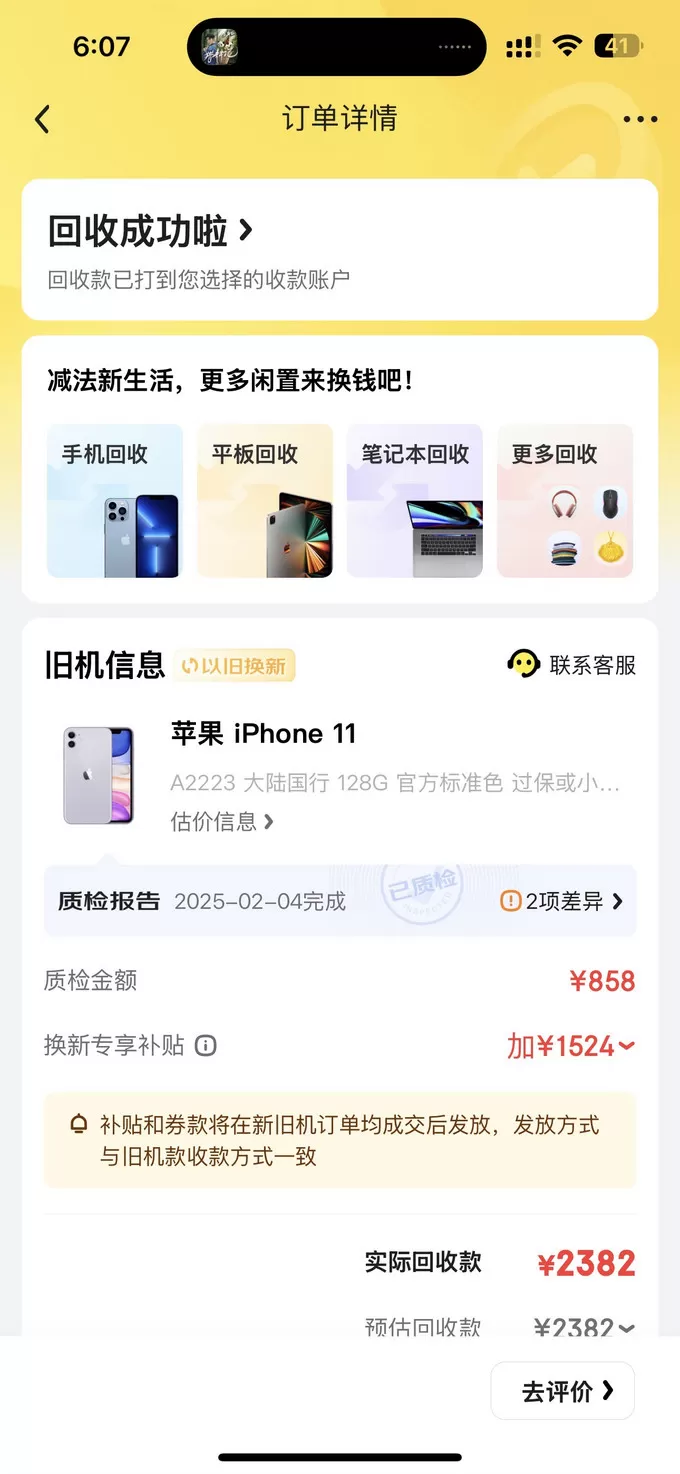680x1474 pixels.
Task: View 估价信息 for the iPhone 11
Action: (222, 822)
